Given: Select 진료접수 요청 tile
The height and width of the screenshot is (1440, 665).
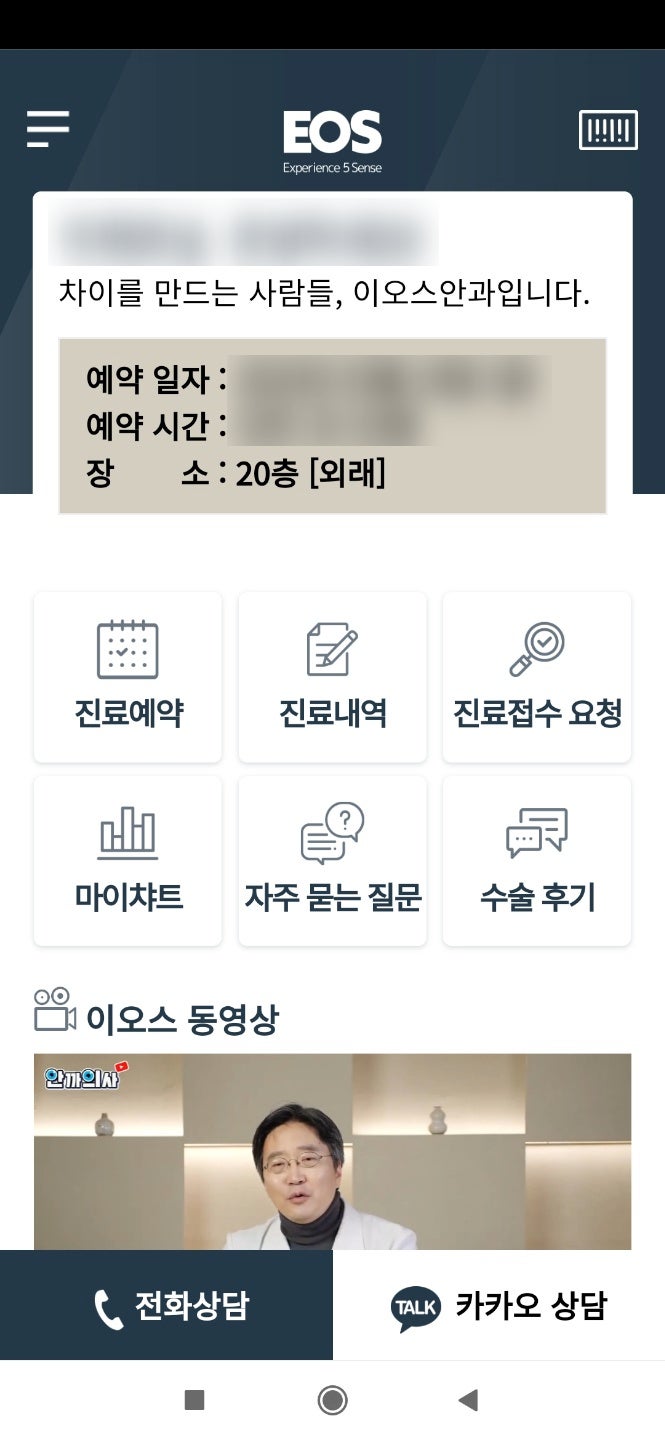Looking at the screenshot, I should (x=537, y=677).
